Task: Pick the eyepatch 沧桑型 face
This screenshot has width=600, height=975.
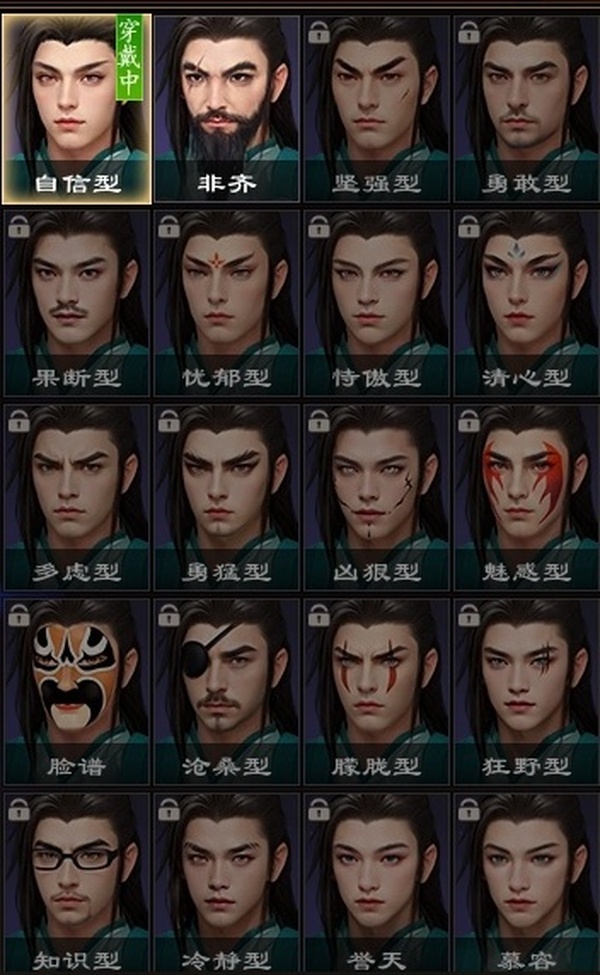Action: point(226,690)
